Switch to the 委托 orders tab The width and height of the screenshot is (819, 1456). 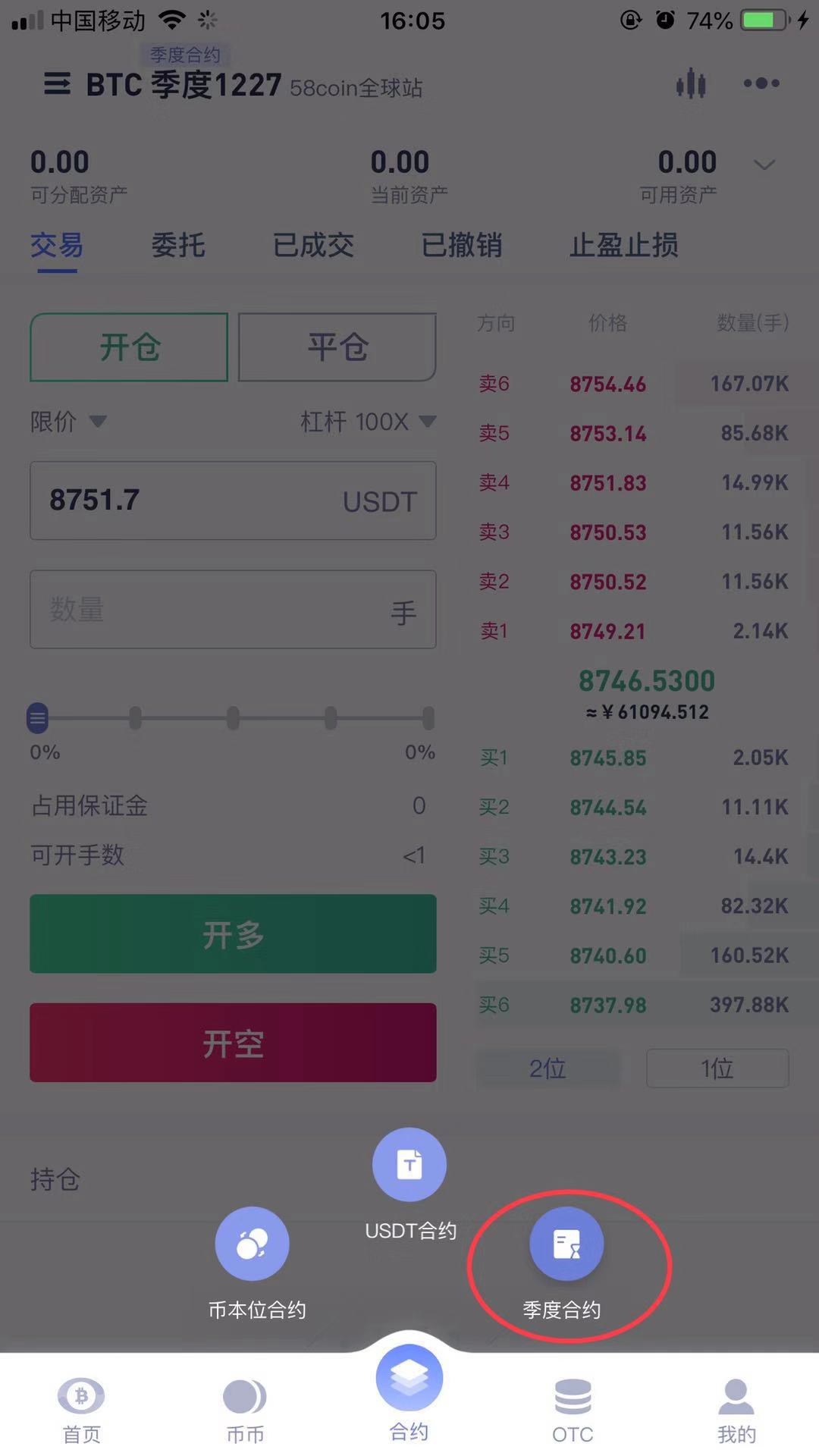click(178, 245)
